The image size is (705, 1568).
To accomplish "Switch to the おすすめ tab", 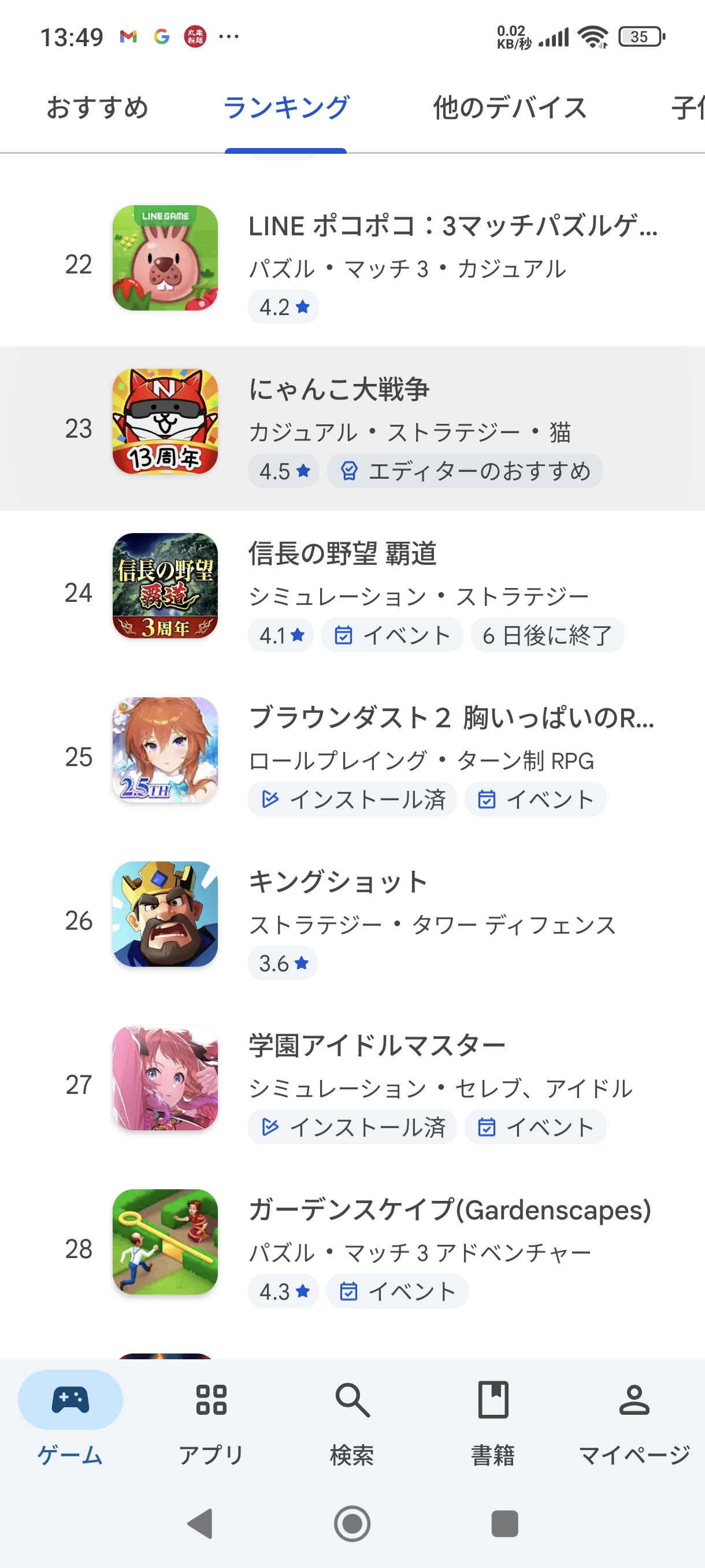I will (97, 108).
